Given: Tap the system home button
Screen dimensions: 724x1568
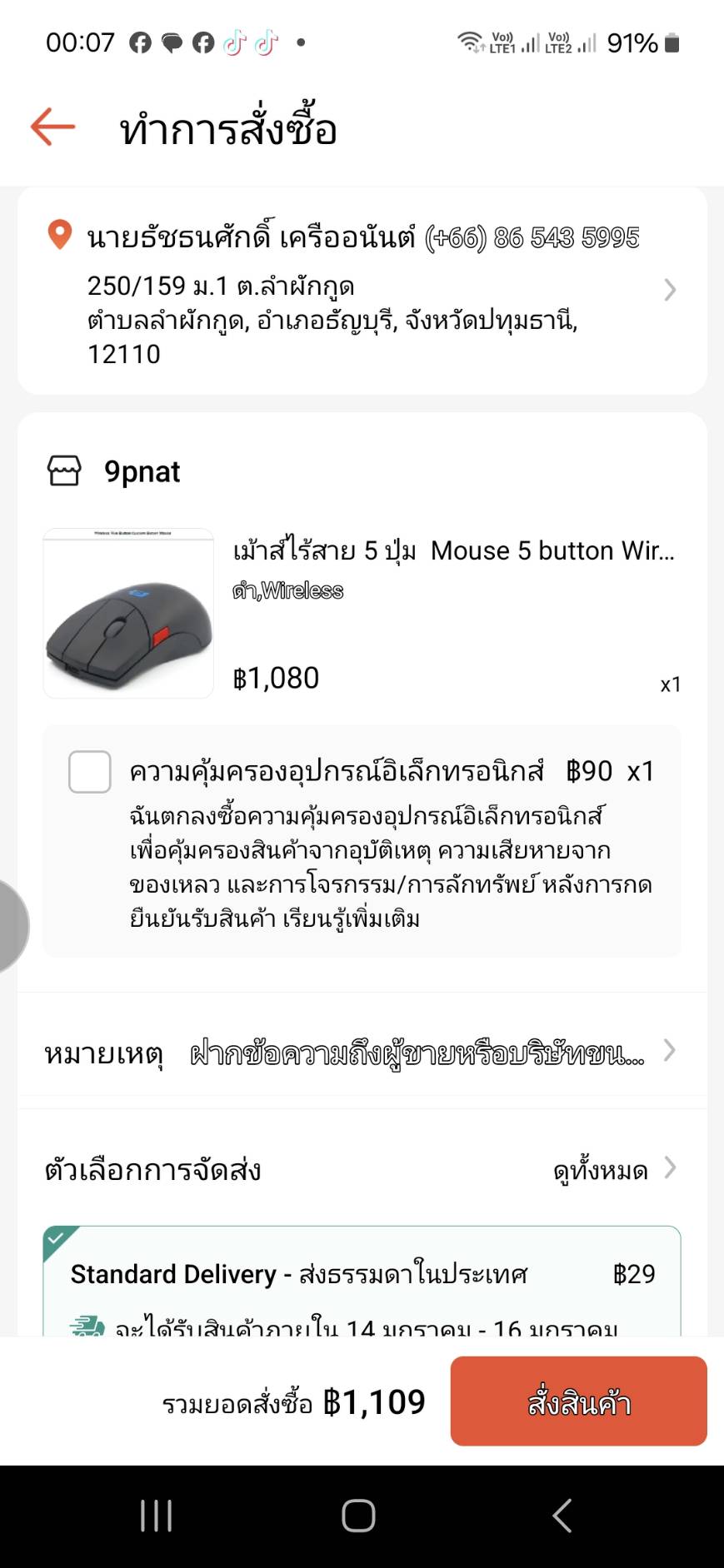Looking at the screenshot, I should [359, 1516].
